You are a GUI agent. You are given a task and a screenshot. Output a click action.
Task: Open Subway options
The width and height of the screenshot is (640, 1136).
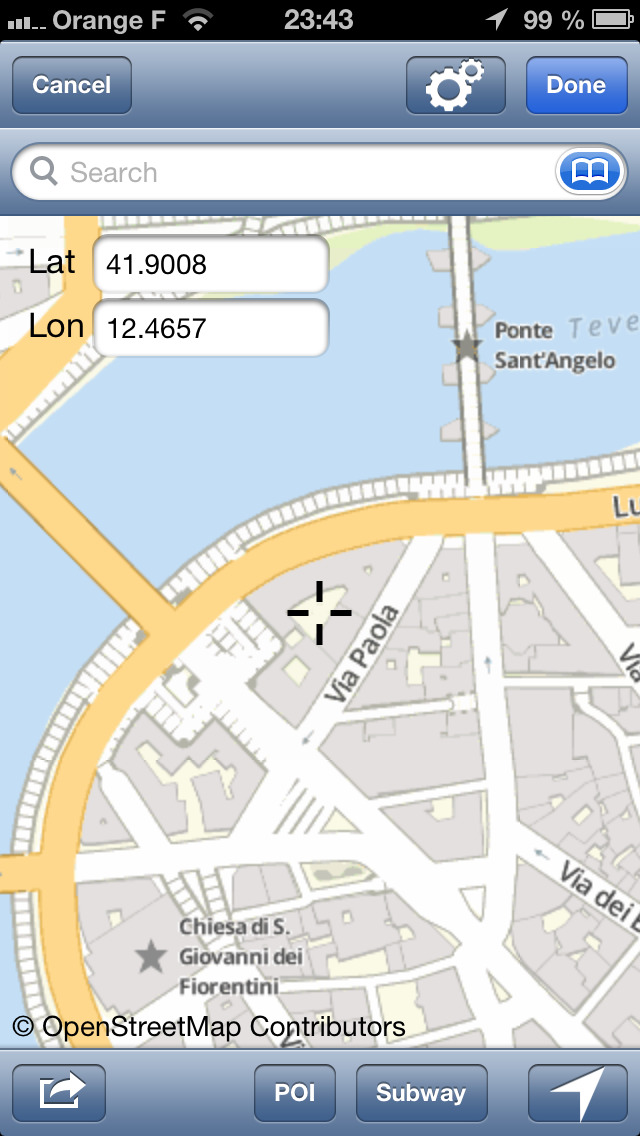[x=422, y=1093]
